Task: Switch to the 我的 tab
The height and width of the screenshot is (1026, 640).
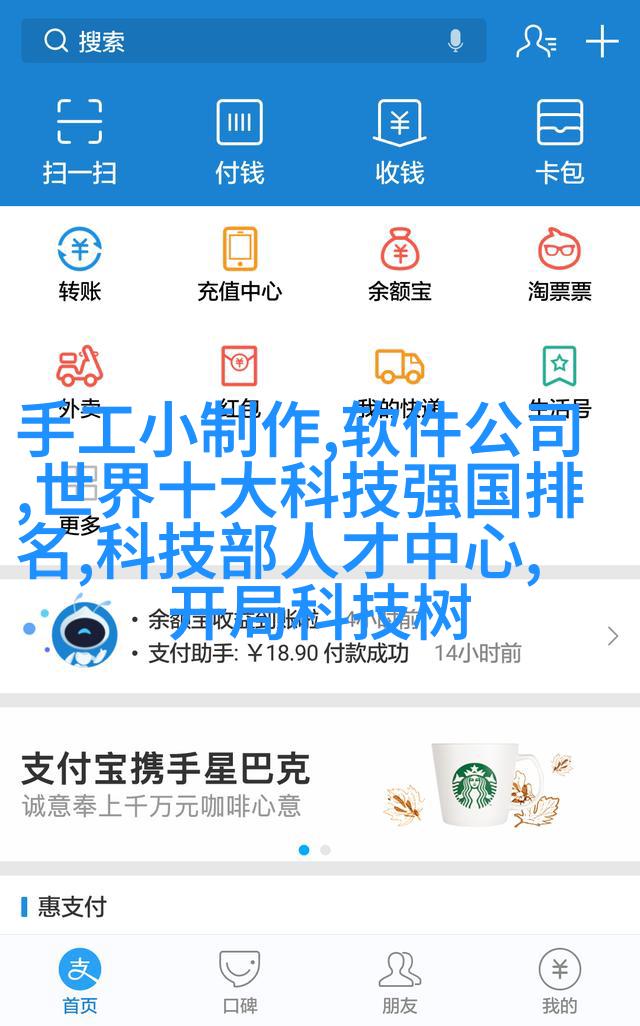Action: 560,982
